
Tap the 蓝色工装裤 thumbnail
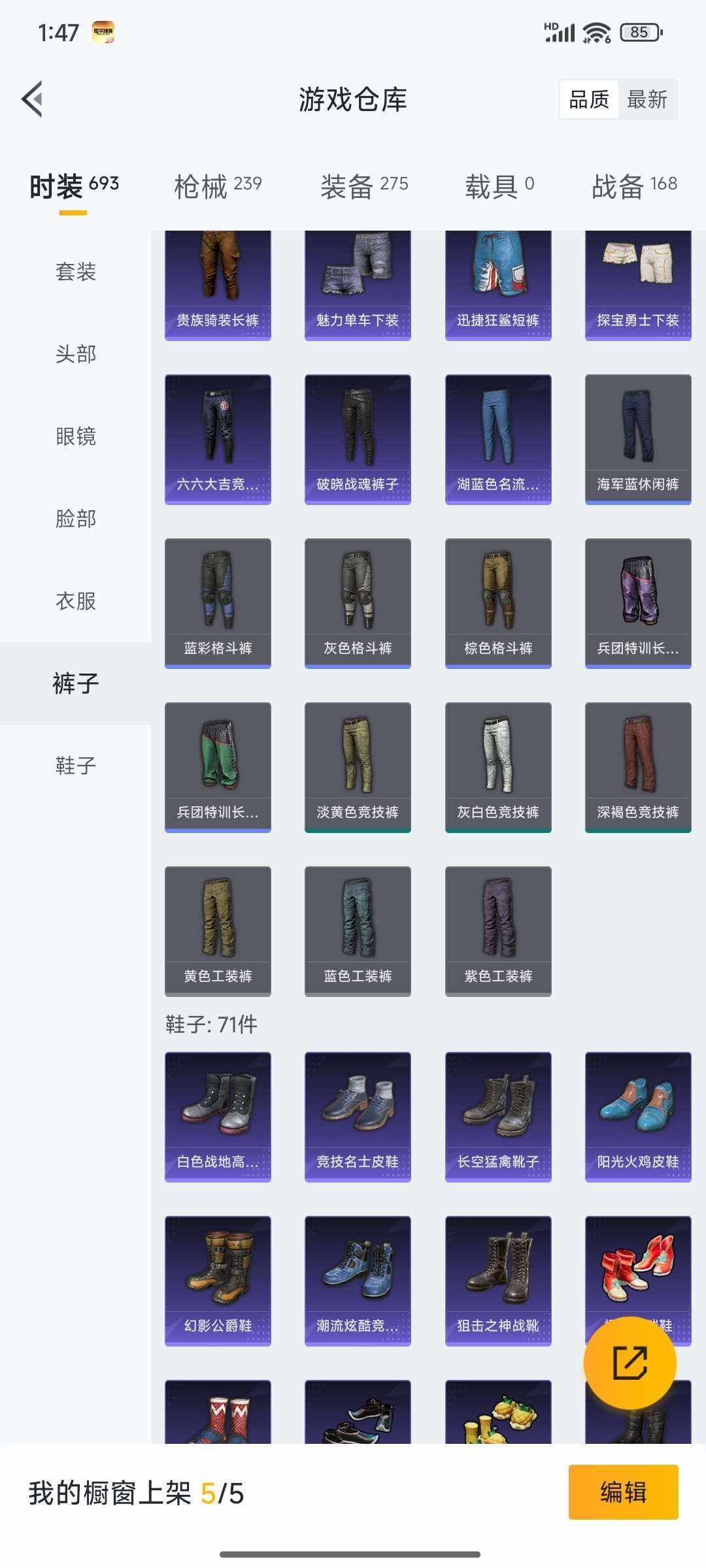(358, 928)
